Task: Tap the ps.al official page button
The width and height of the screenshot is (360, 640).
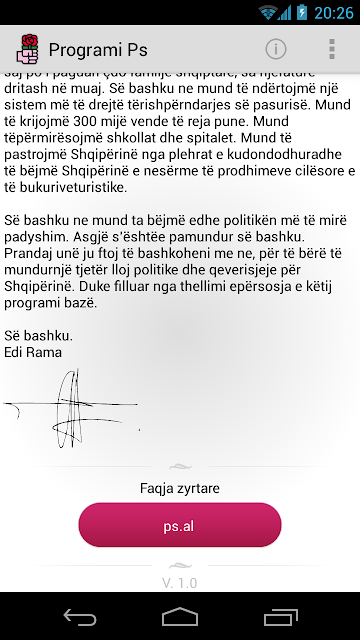Action: click(180, 525)
